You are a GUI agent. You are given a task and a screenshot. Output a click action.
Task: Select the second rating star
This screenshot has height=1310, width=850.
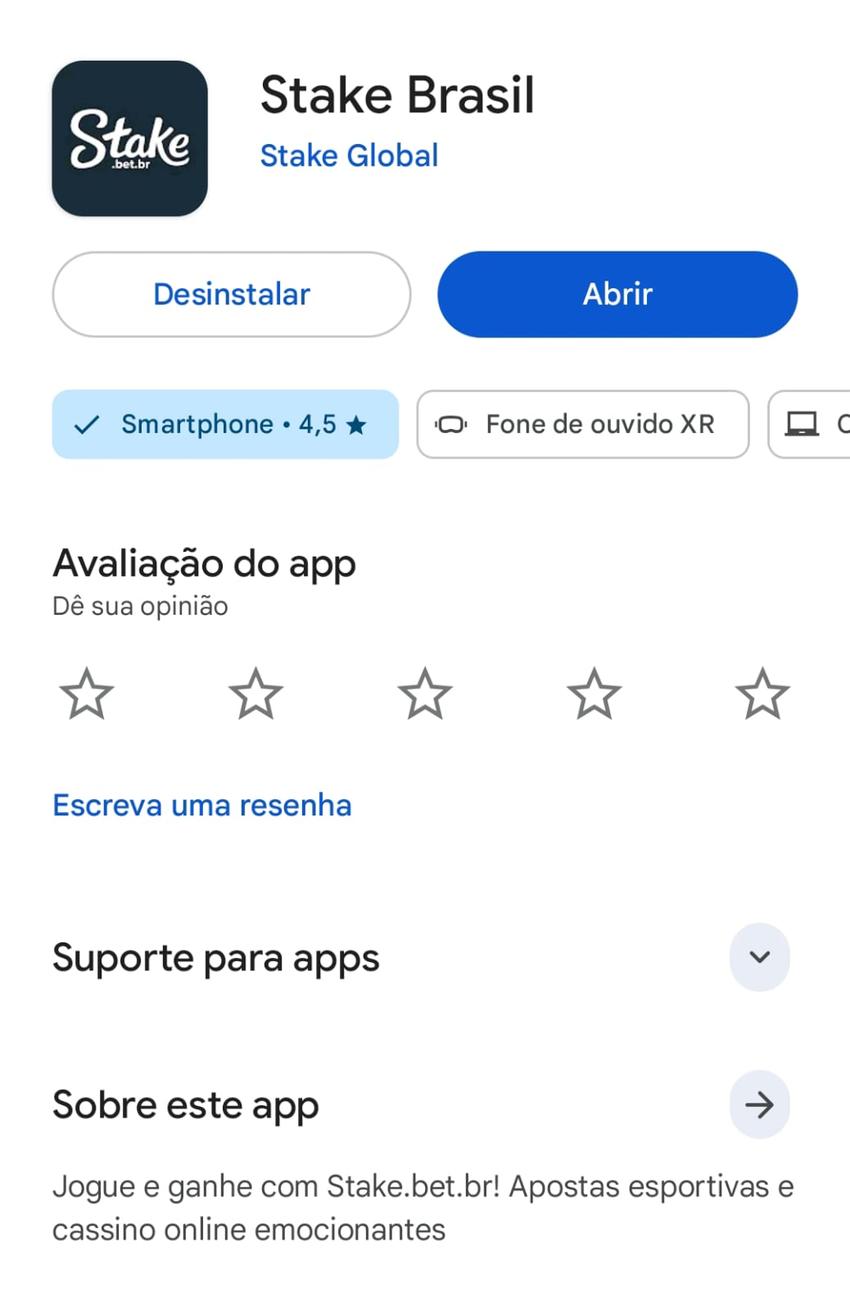tap(255, 692)
